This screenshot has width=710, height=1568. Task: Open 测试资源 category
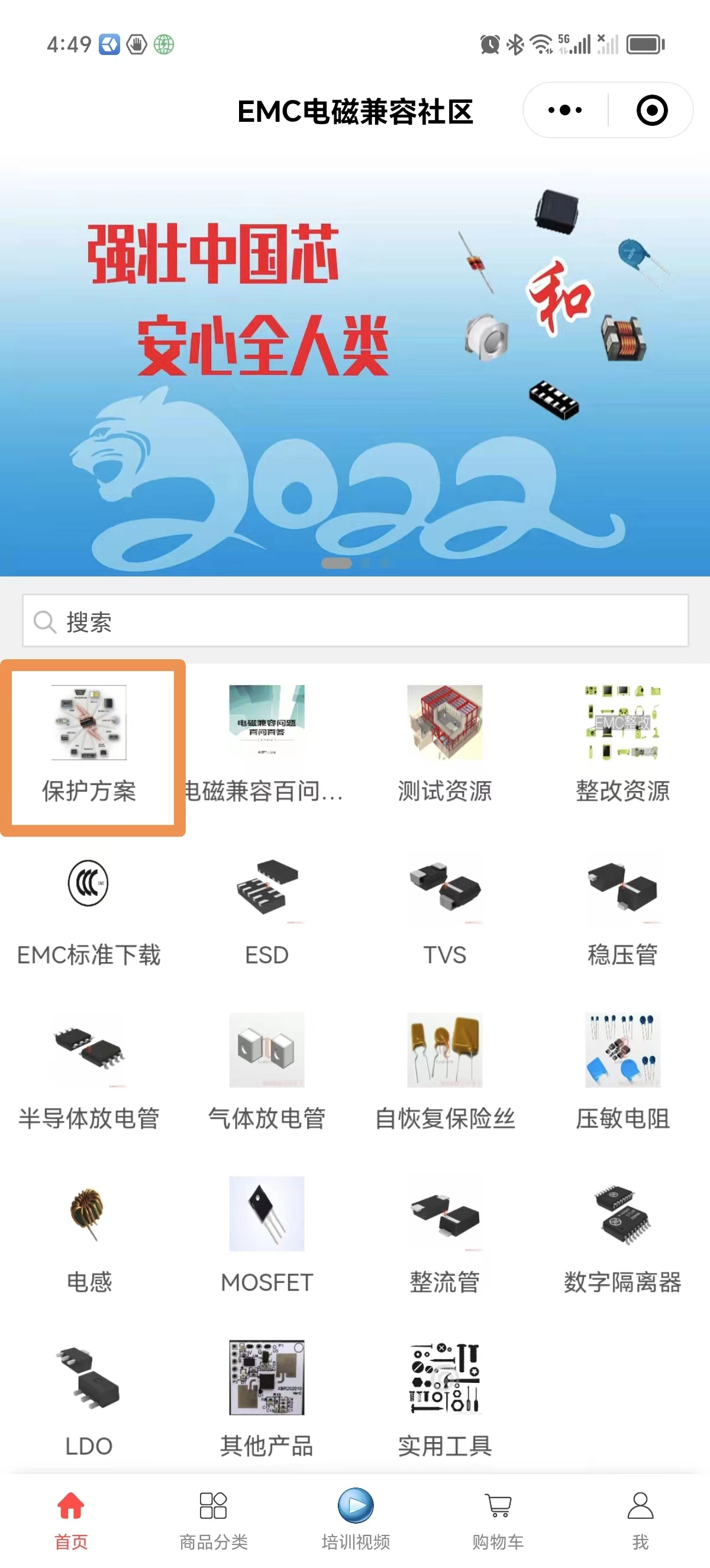click(x=444, y=744)
